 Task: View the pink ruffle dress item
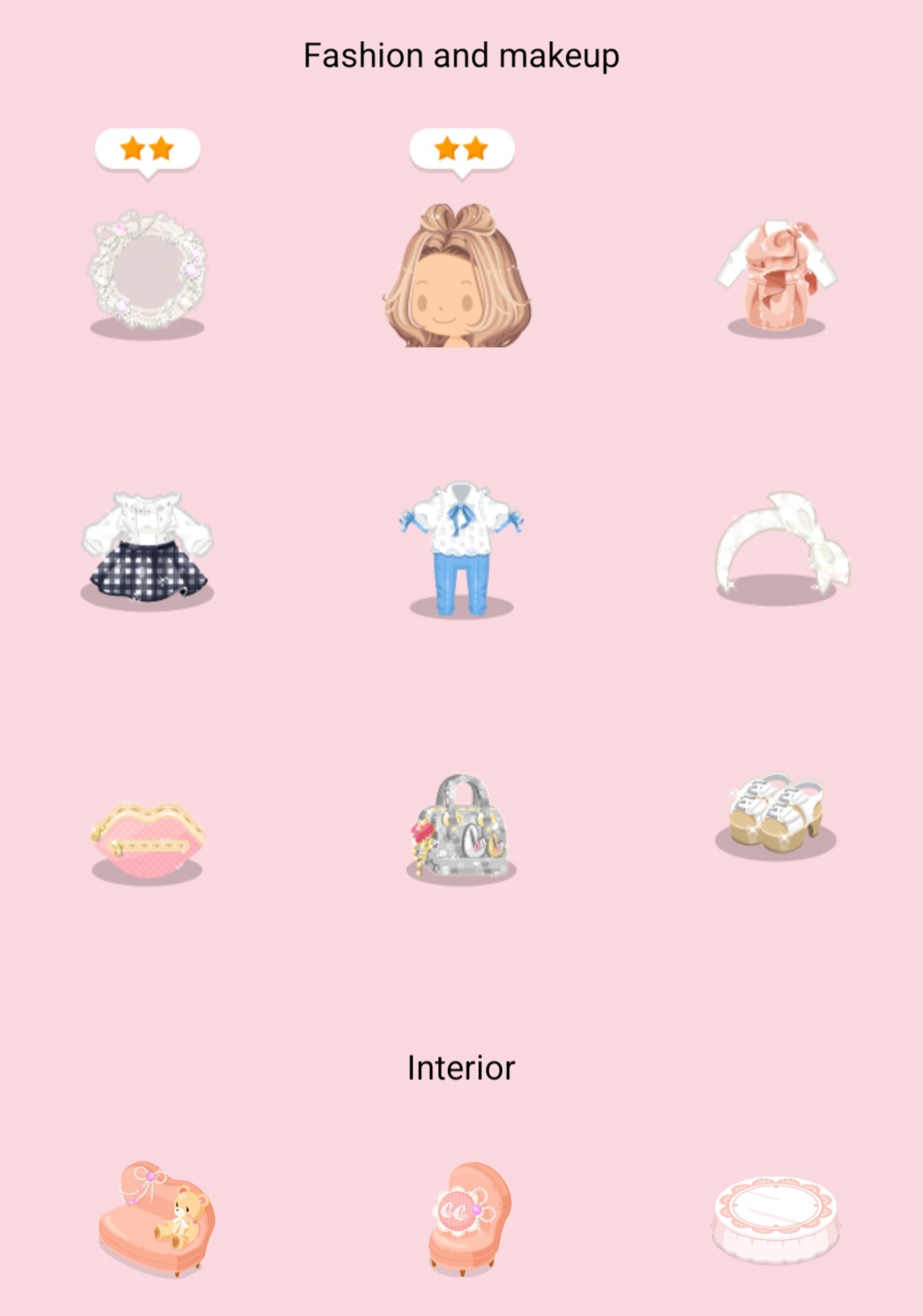tap(776, 275)
